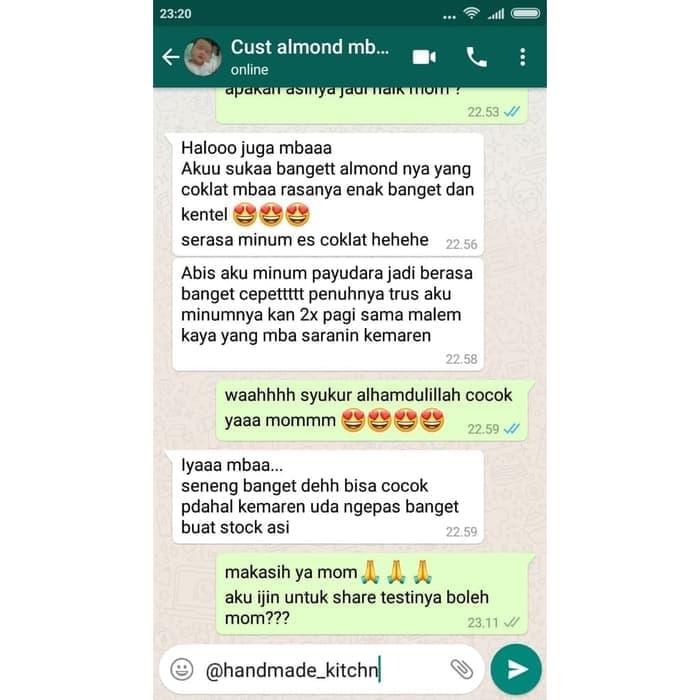
Task: Start a video call
Action: tap(424, 57)
